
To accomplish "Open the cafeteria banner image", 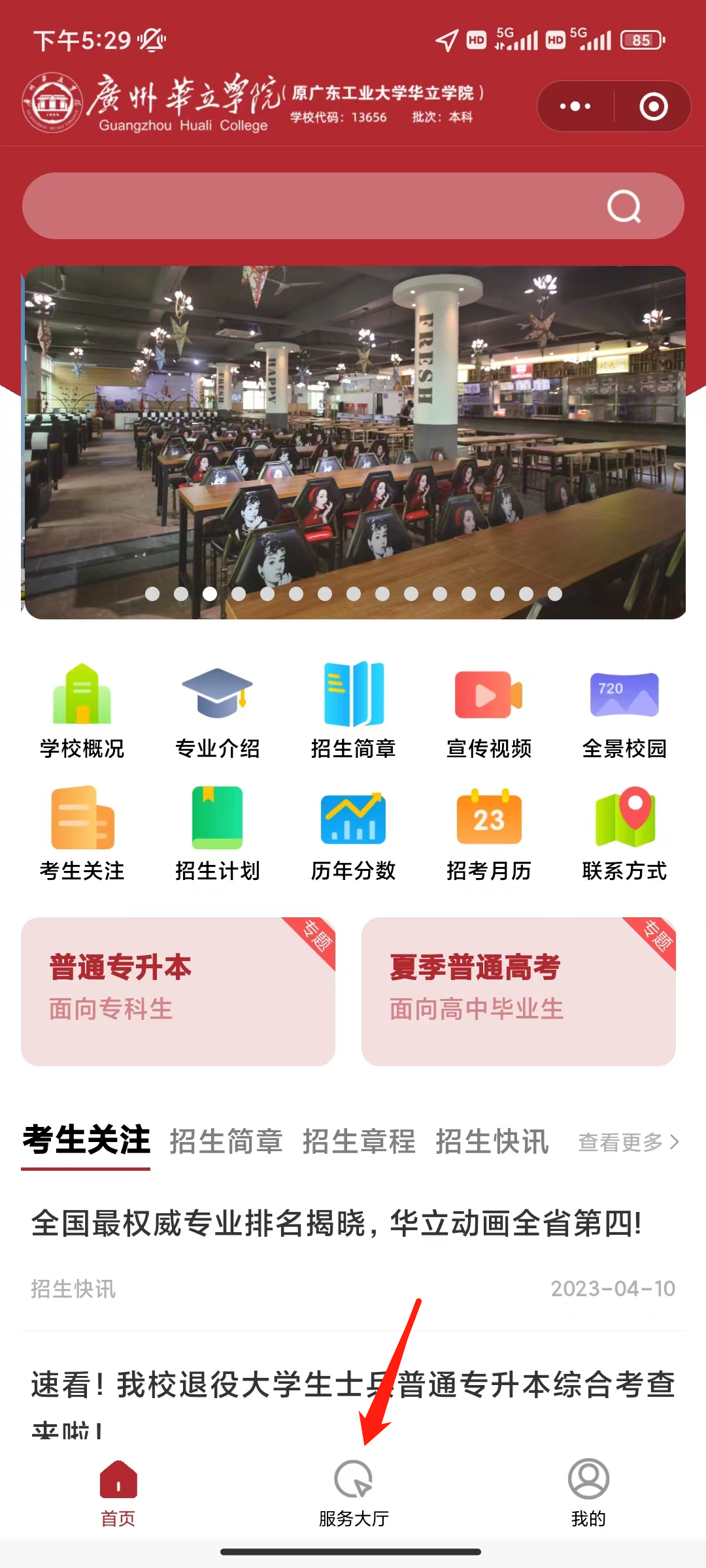I will click(x=353, y=442).
